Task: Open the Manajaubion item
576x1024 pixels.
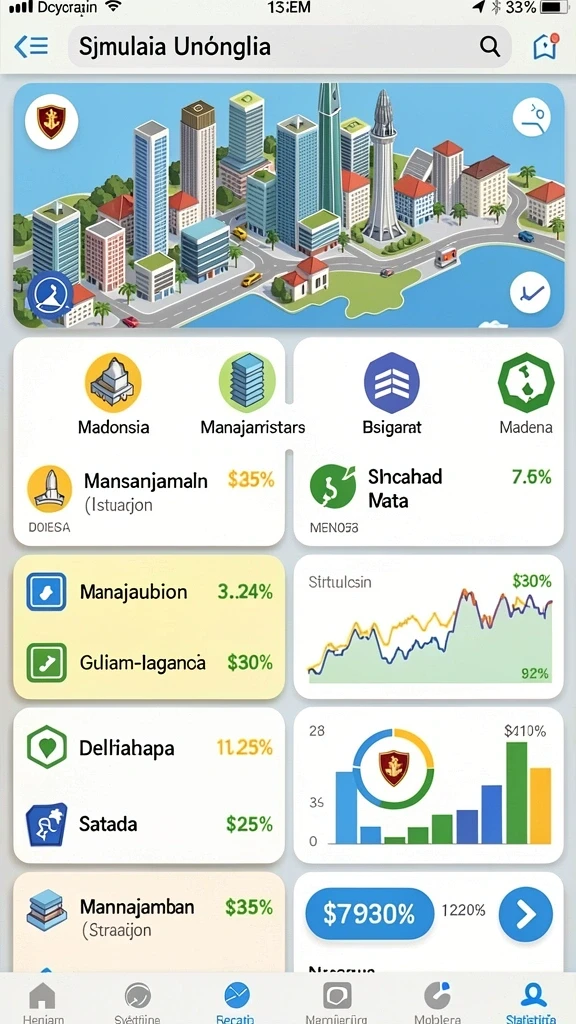Action: pyautogui.click(x=149, y=592)
